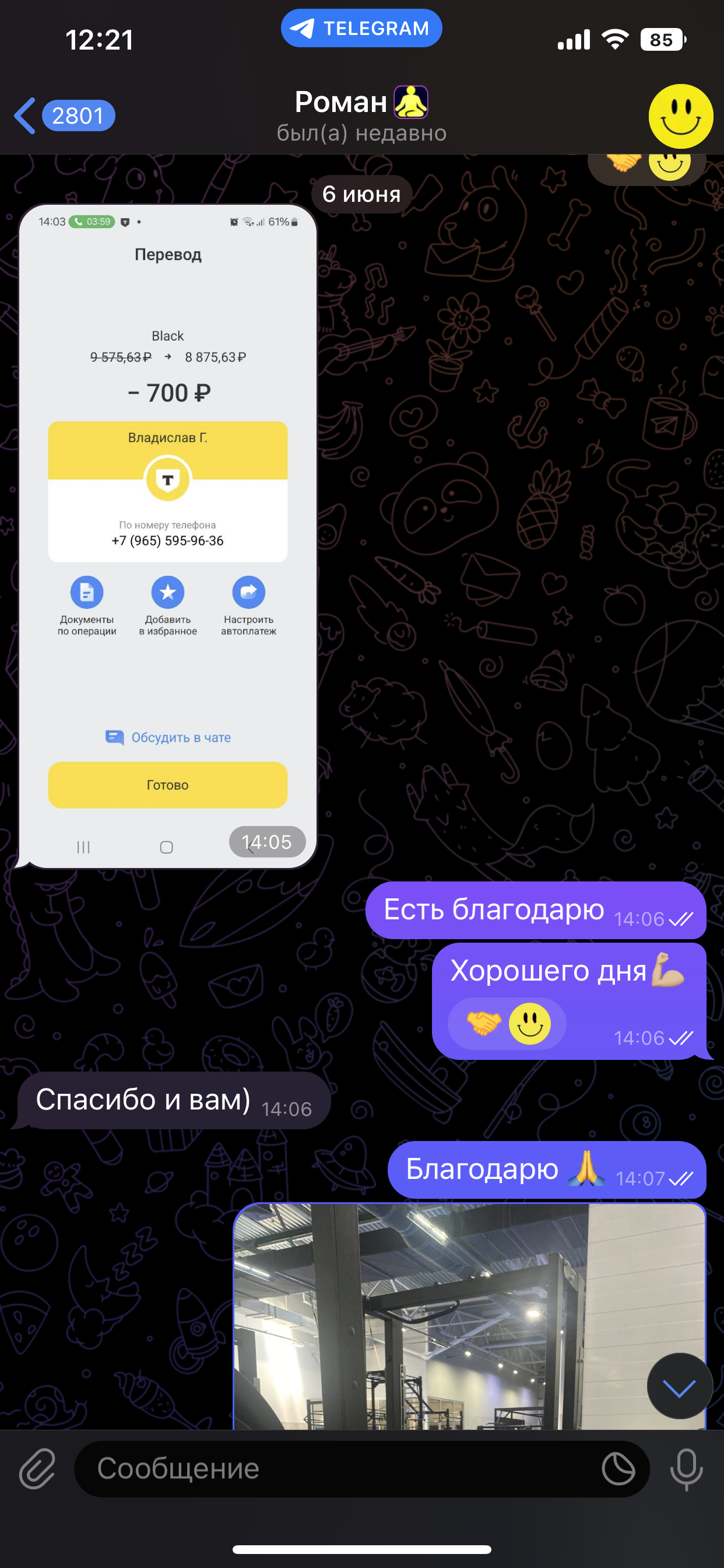Screen dimensions: 724x1568
Task: Tap reactions on Хорошего дня message
Action: (x=507, y=1024)
